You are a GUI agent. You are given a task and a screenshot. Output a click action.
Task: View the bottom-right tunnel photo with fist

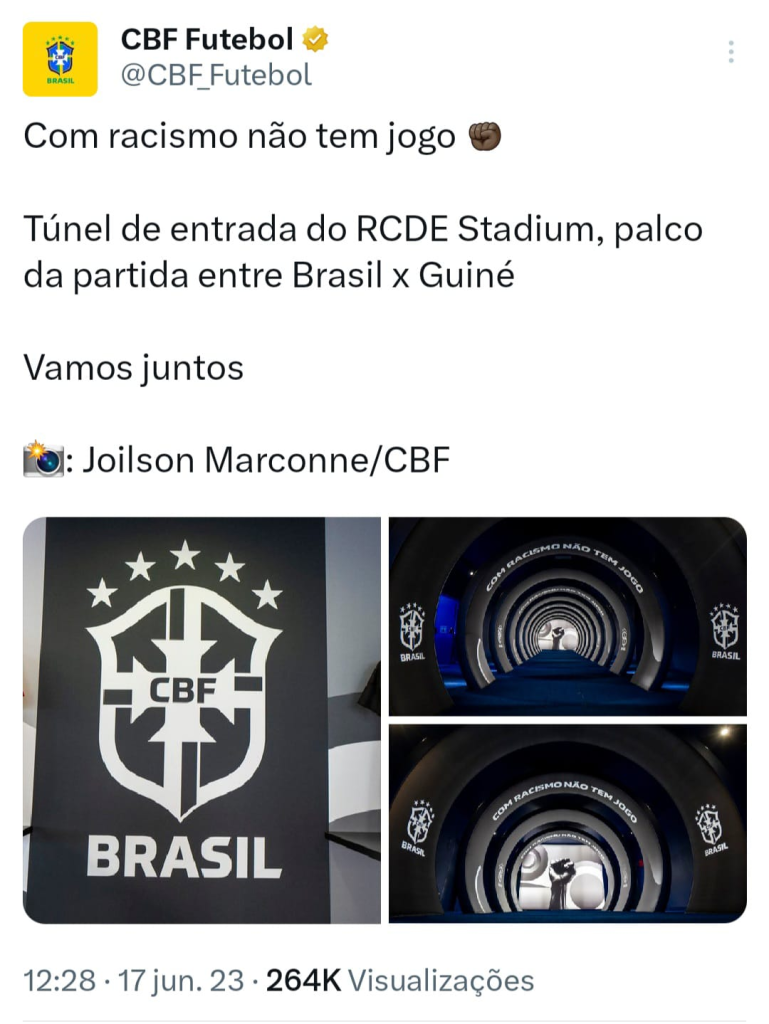[x=567, y=824]
